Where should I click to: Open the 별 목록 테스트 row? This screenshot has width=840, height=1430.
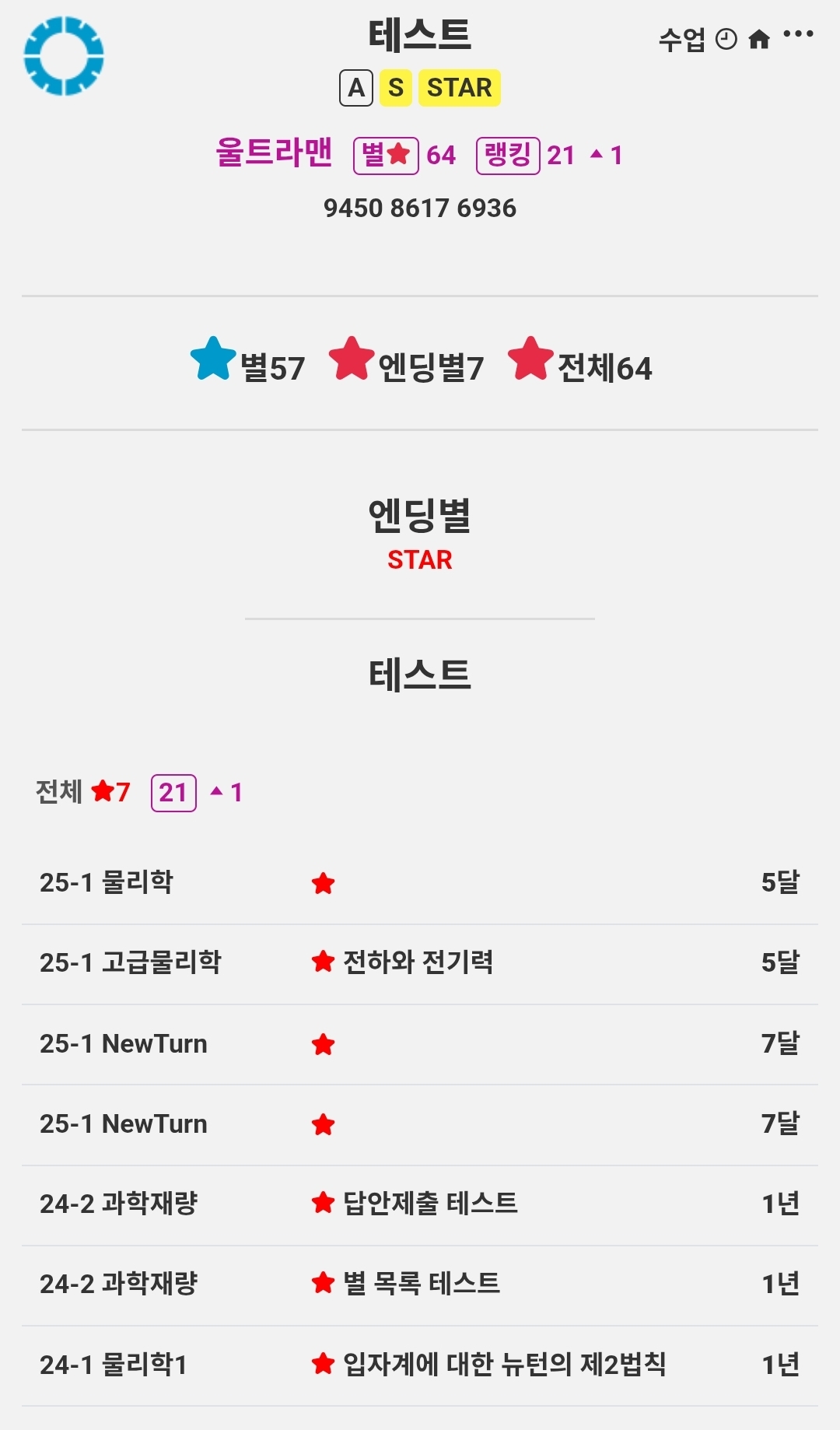click(x=419, y=1284)
